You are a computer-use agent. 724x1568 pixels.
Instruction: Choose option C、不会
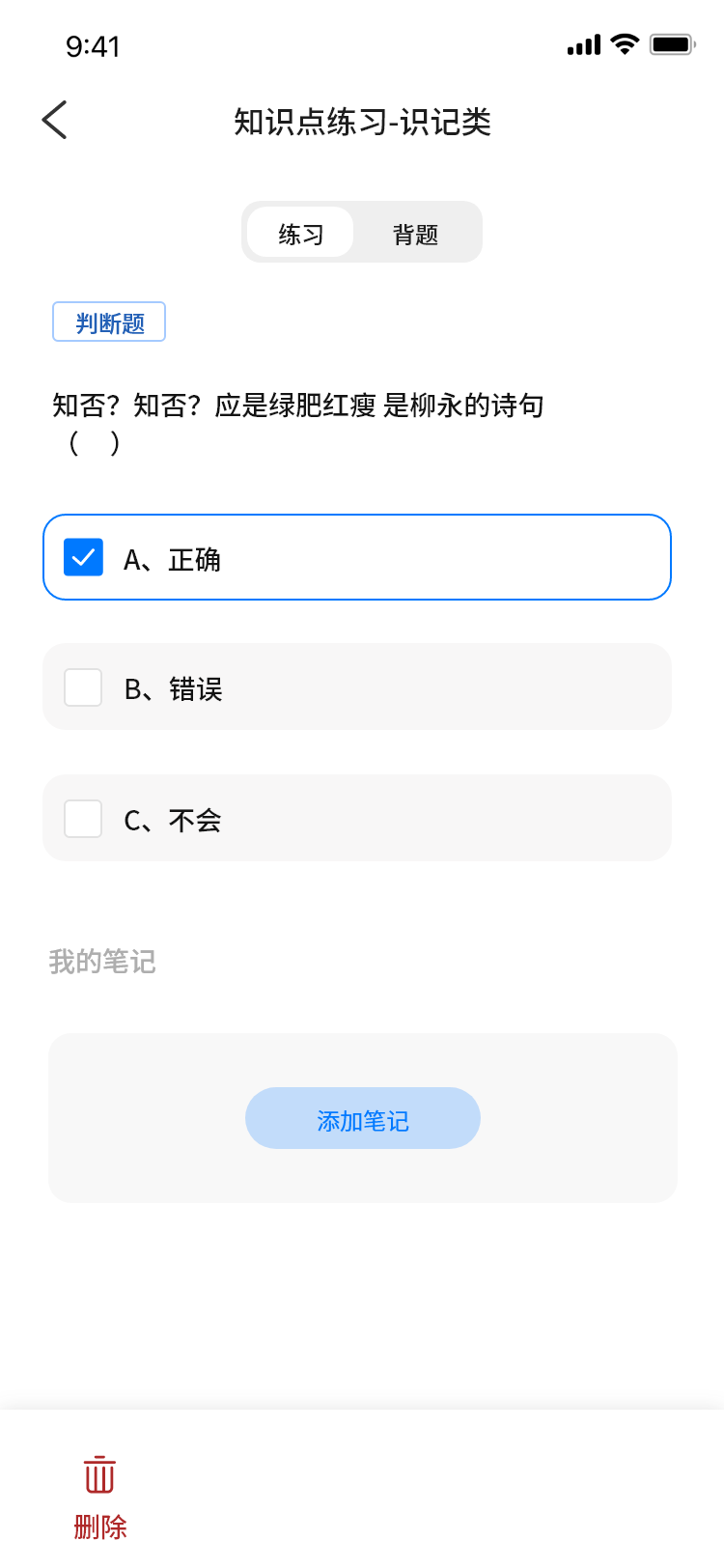click(83, 819)
